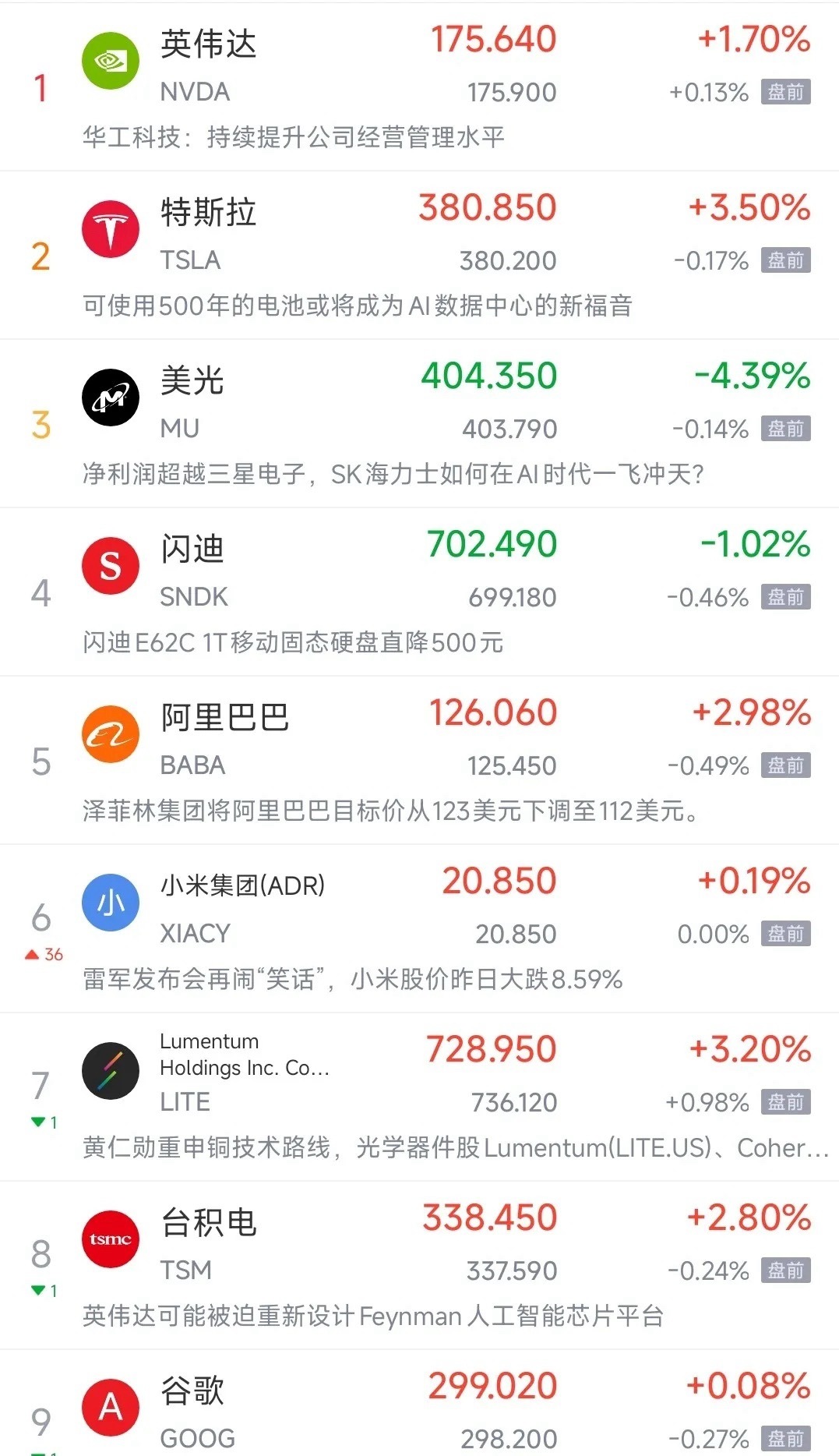Click the Lumentum logo icon

(110, 1070)
